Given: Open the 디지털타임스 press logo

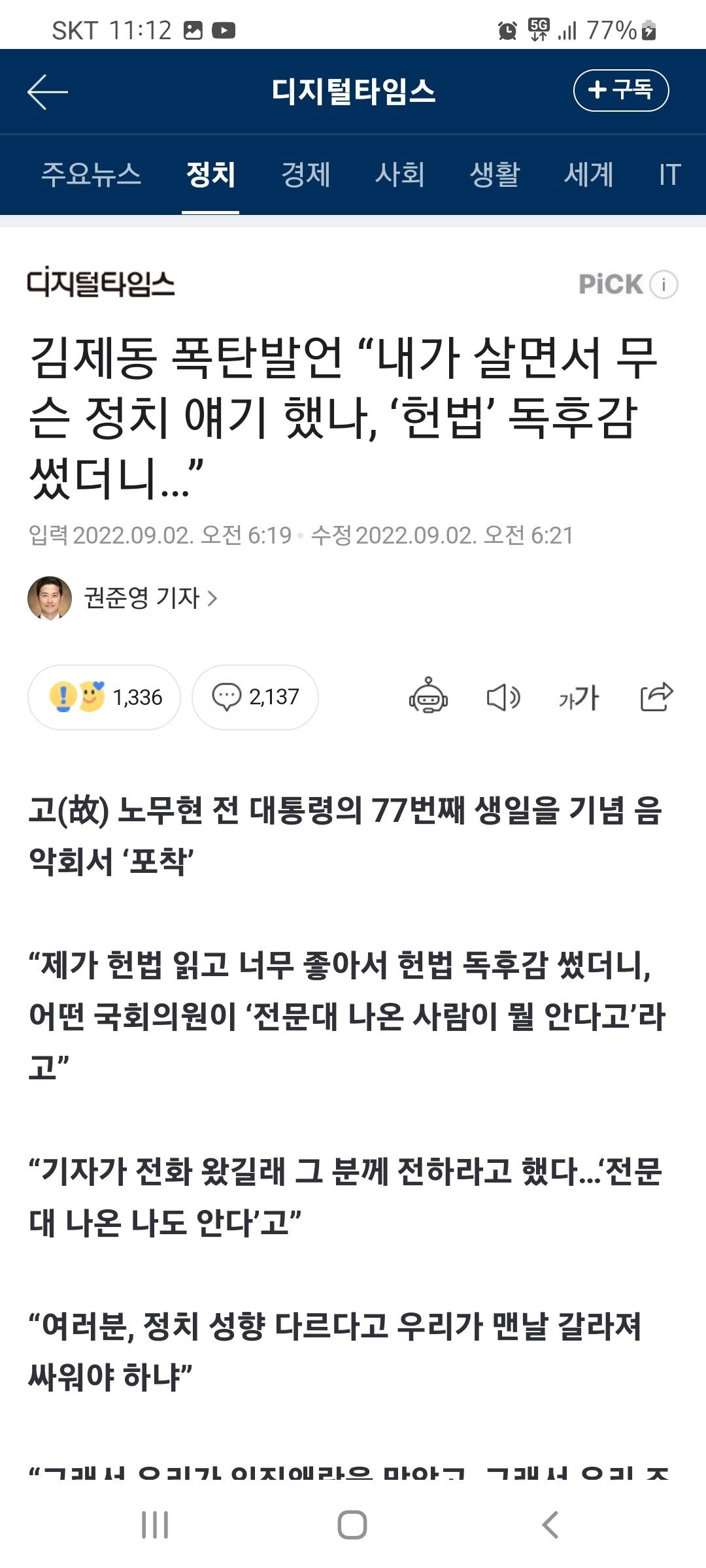Looking at the screenshot, I should 101,284.
